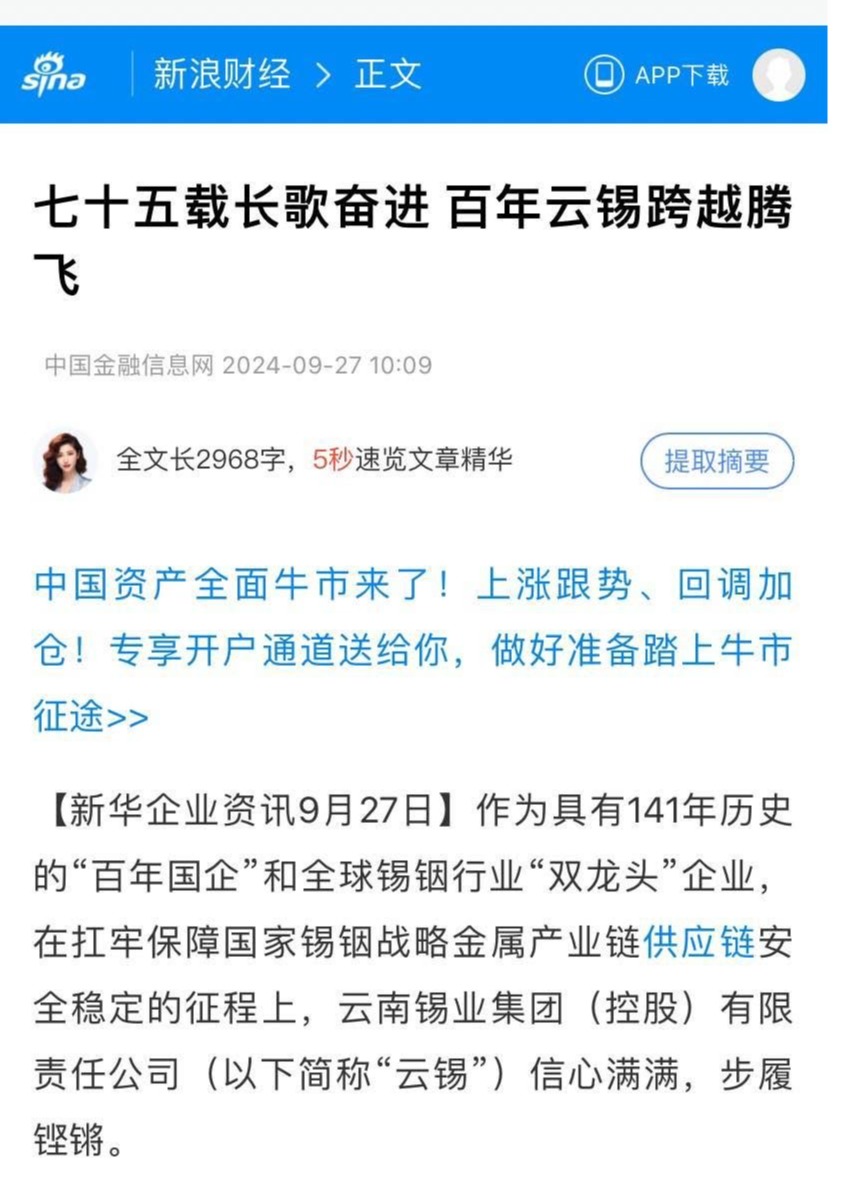Open the Sina logo home page

coord(54,75)
